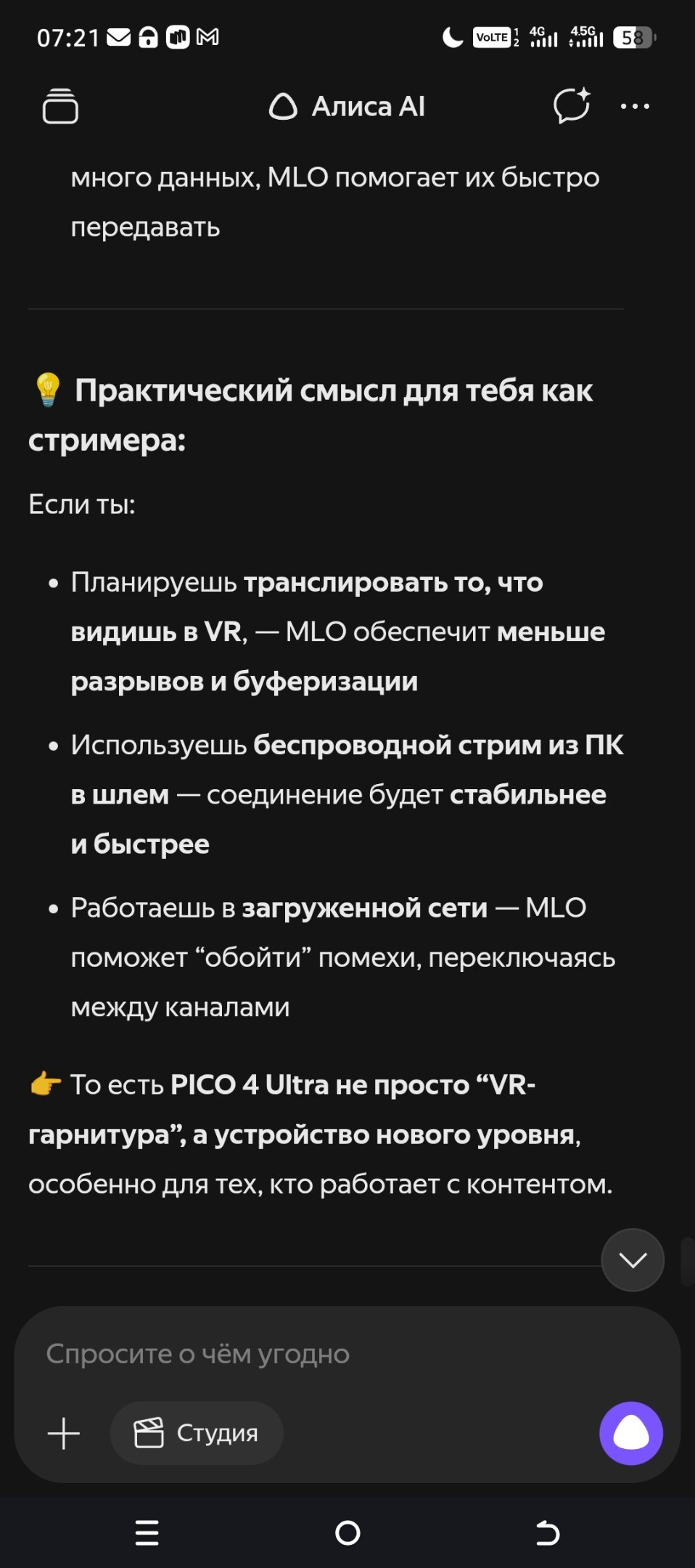The height and width of the screenshot is (1568, 695).
Task: Go back with system navigation
Action: (548, 1532)
